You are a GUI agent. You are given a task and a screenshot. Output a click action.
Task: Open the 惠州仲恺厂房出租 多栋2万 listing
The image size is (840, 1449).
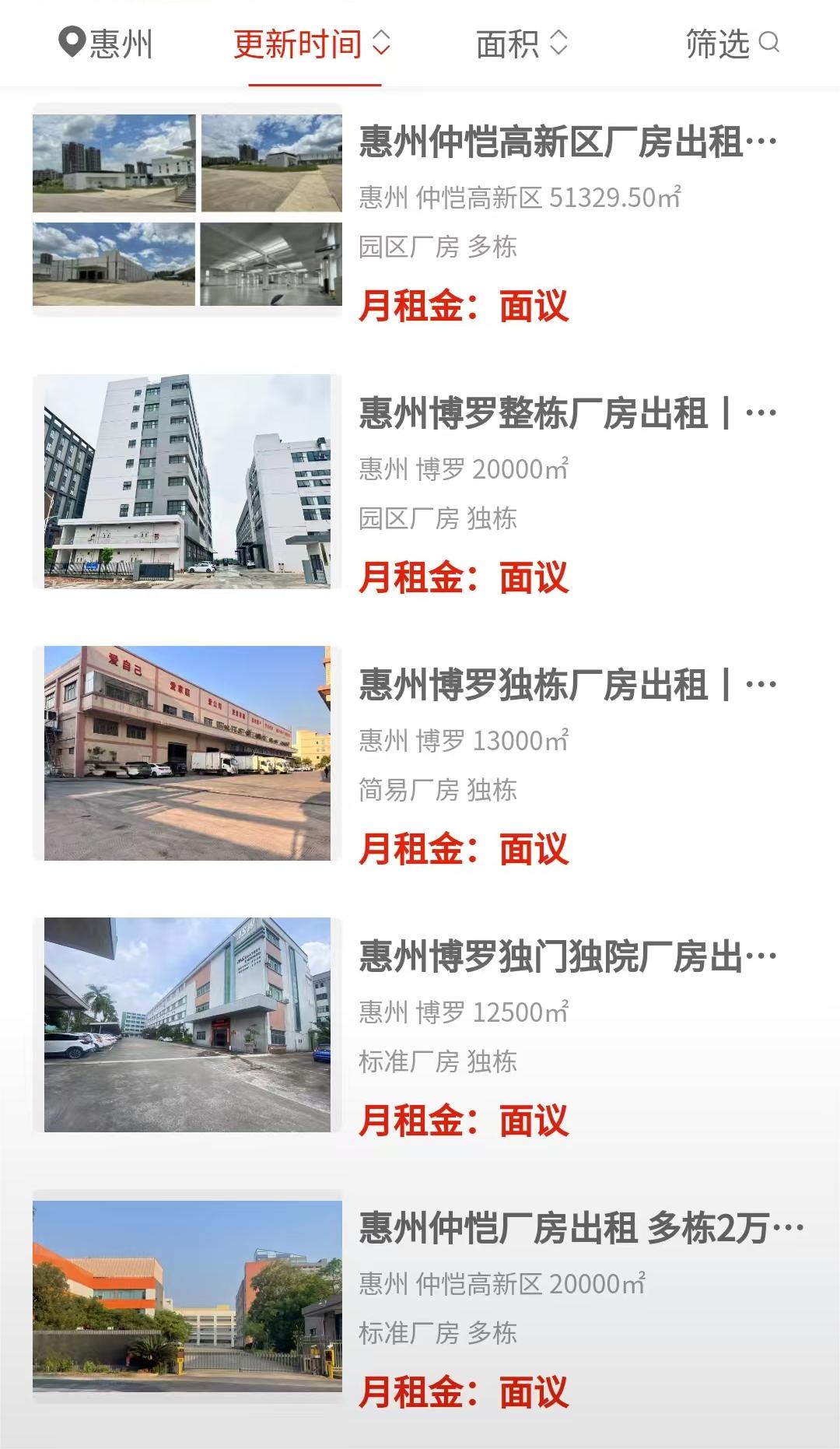(x=579, y=1229)
